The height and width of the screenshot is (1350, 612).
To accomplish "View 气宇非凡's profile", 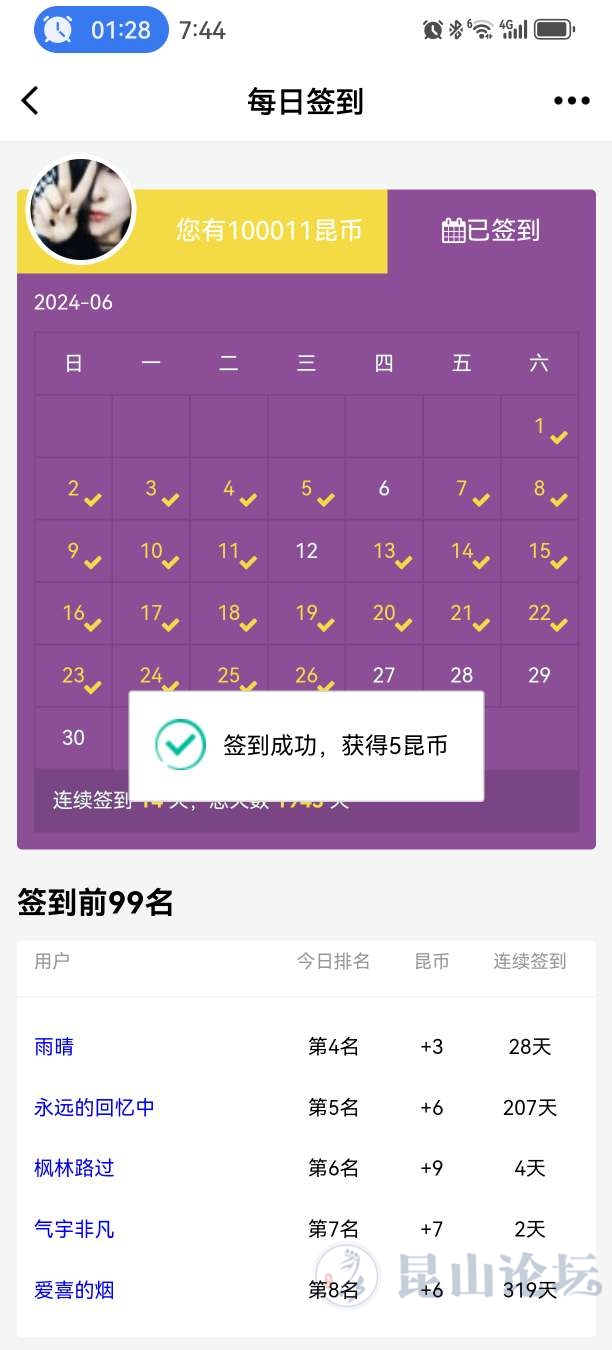I will point(74,1228).
